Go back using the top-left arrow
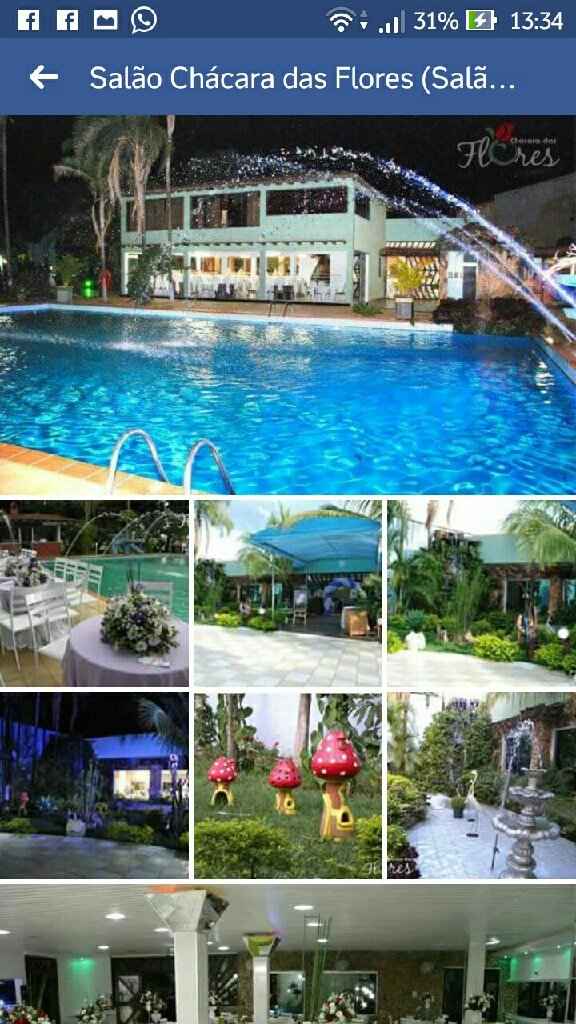This screenshot has height=1024, width=576. (44, 78)
